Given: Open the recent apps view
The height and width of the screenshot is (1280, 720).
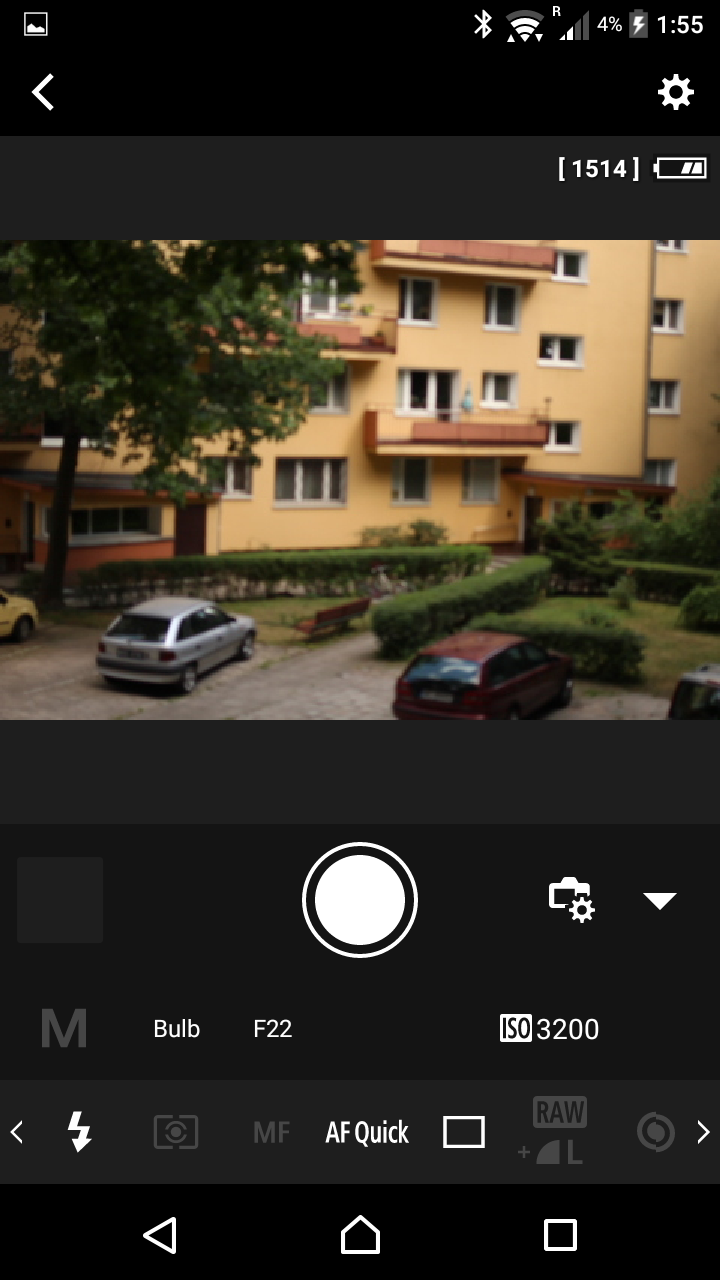Looking at the screenshot, I should (560, 1235).
